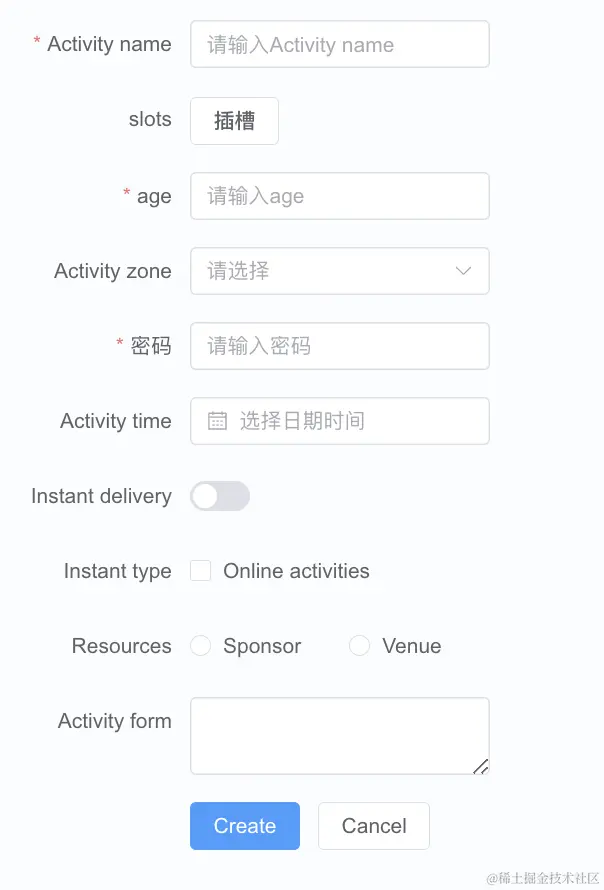This screenshot has width=604, height=890.
Task: Focus the Activity form text area
Action: click(339, 735)
